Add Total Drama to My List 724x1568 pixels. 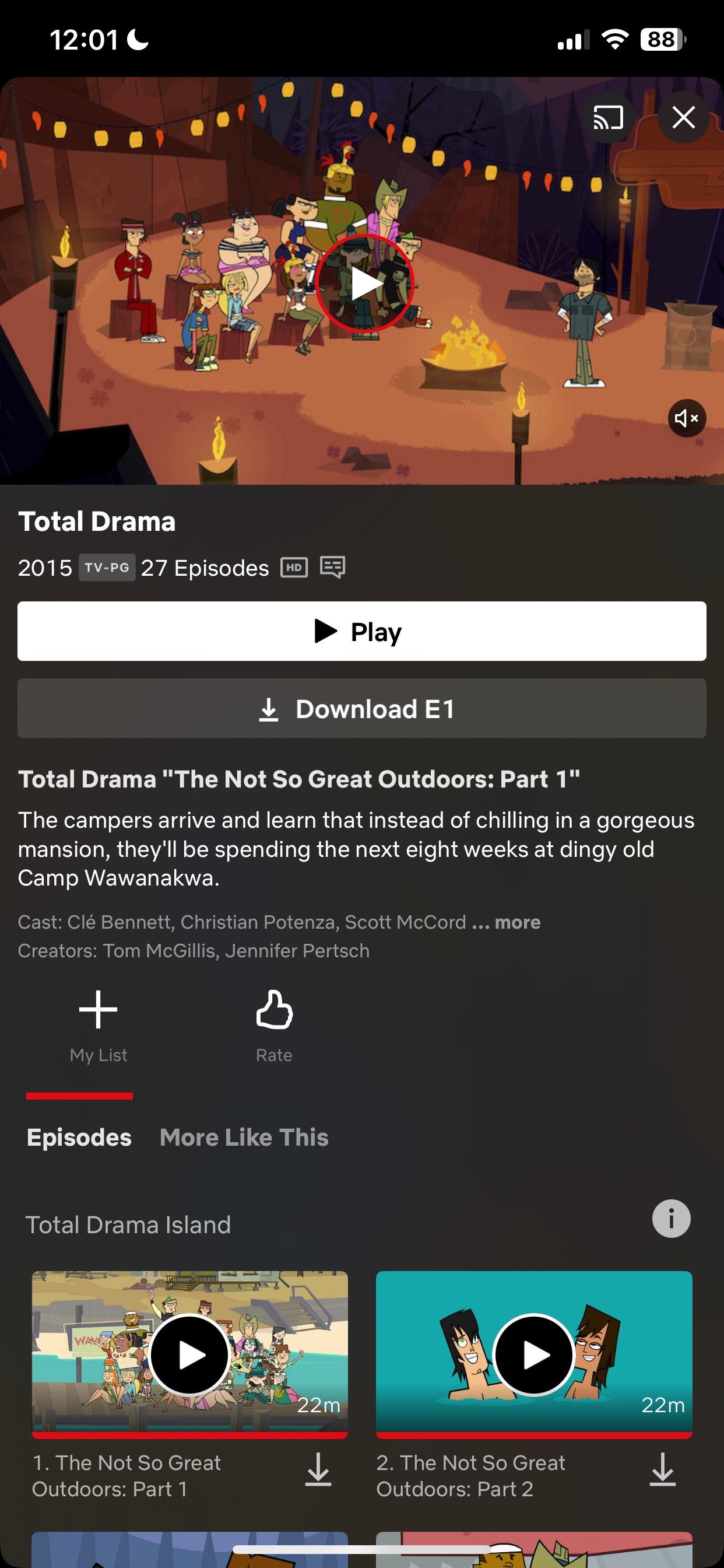pyautogui.click(x=98, y=1024)
